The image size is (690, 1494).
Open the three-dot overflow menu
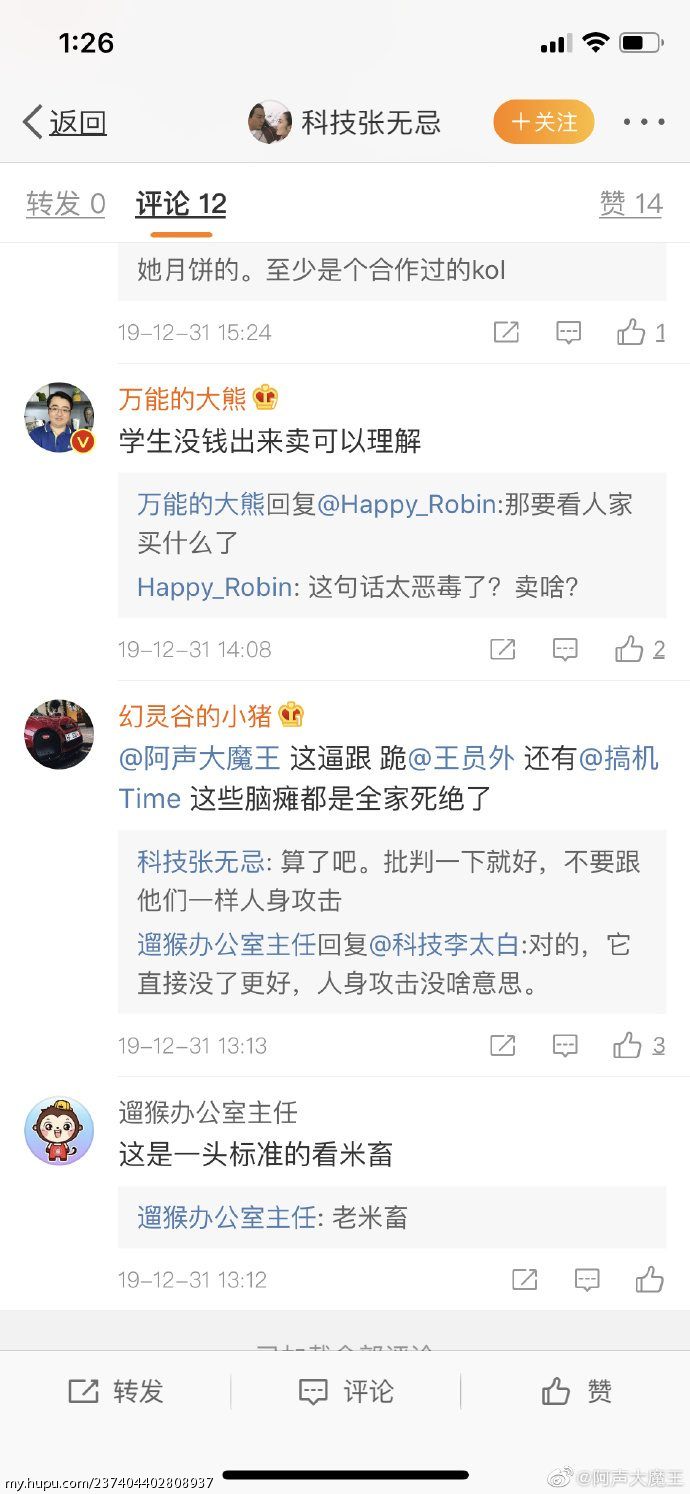644,122
